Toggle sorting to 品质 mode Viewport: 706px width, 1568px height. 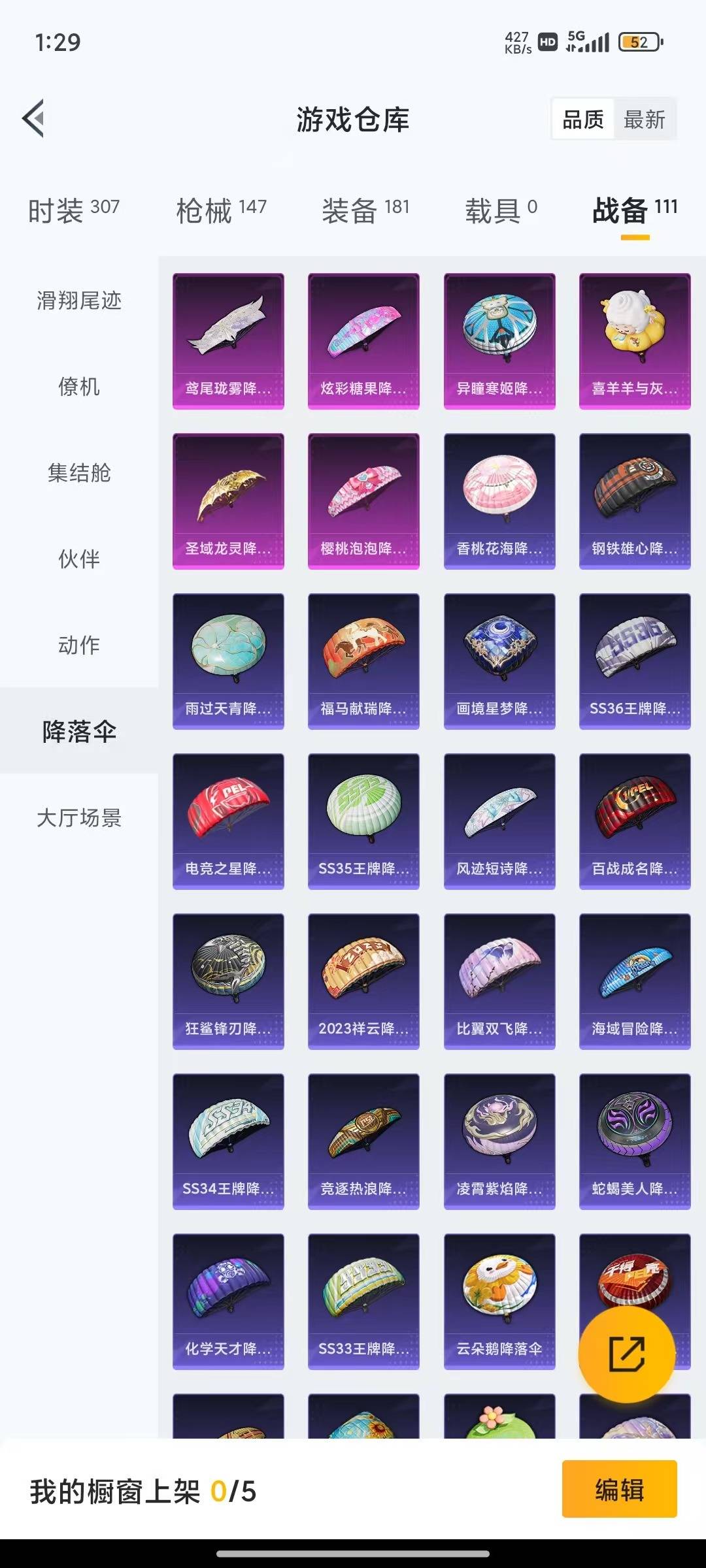584,120
